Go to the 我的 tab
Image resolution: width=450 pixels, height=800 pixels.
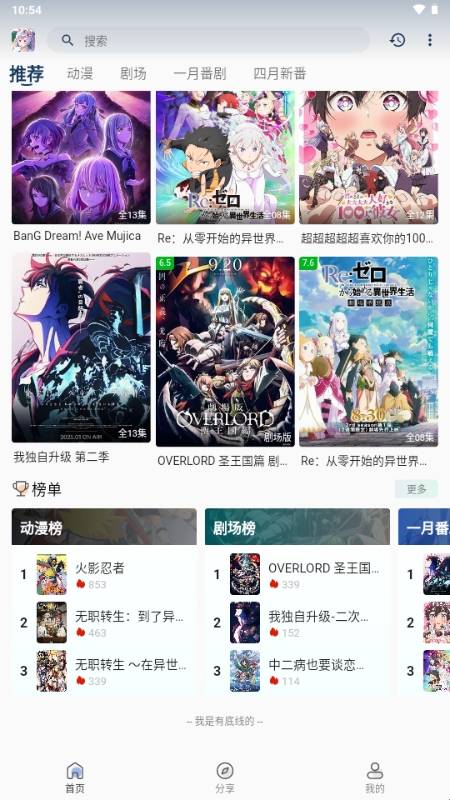pyautogui.click(x=375, y=778)
